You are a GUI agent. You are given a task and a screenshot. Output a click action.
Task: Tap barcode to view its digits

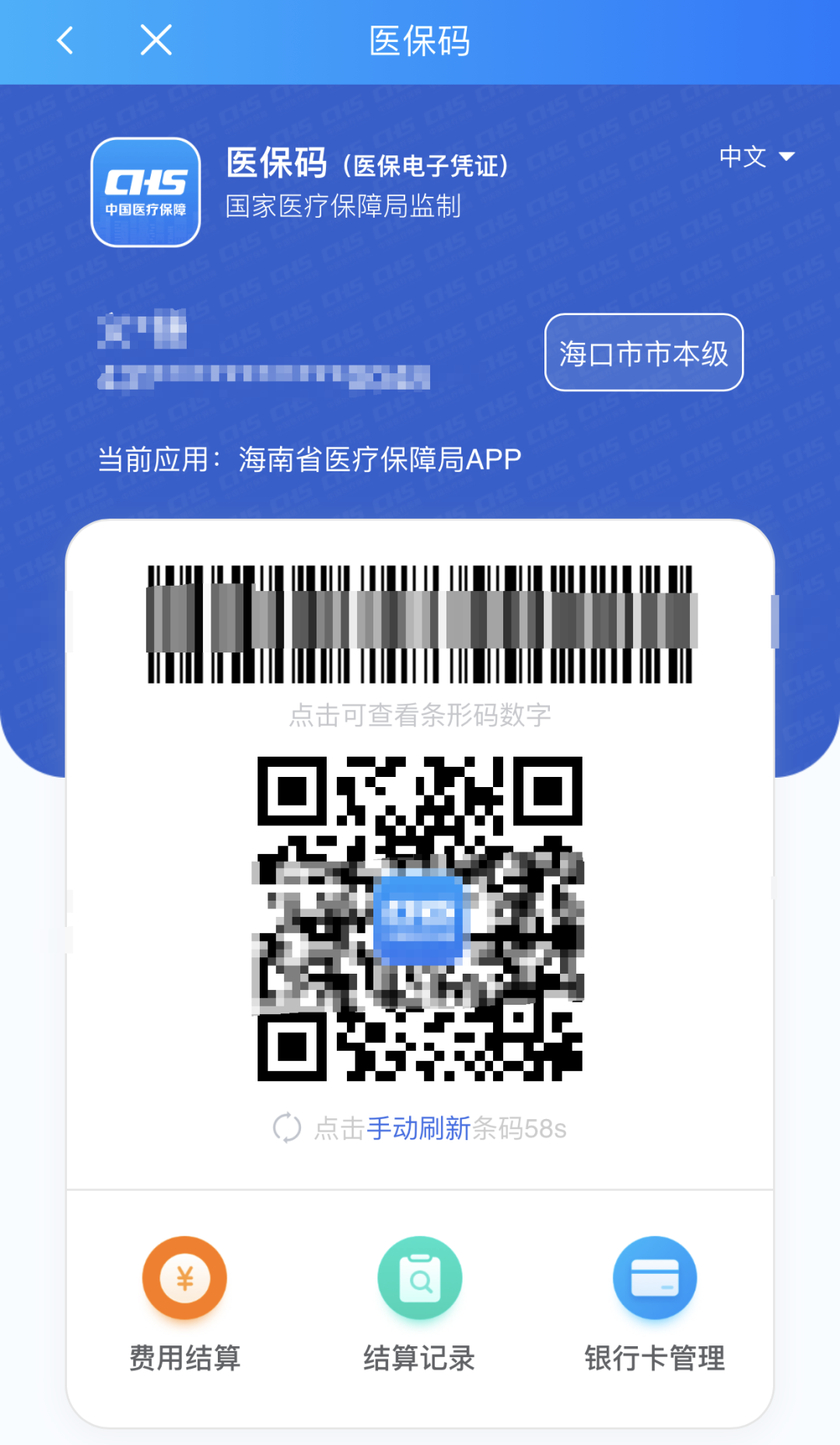(420, 625)
